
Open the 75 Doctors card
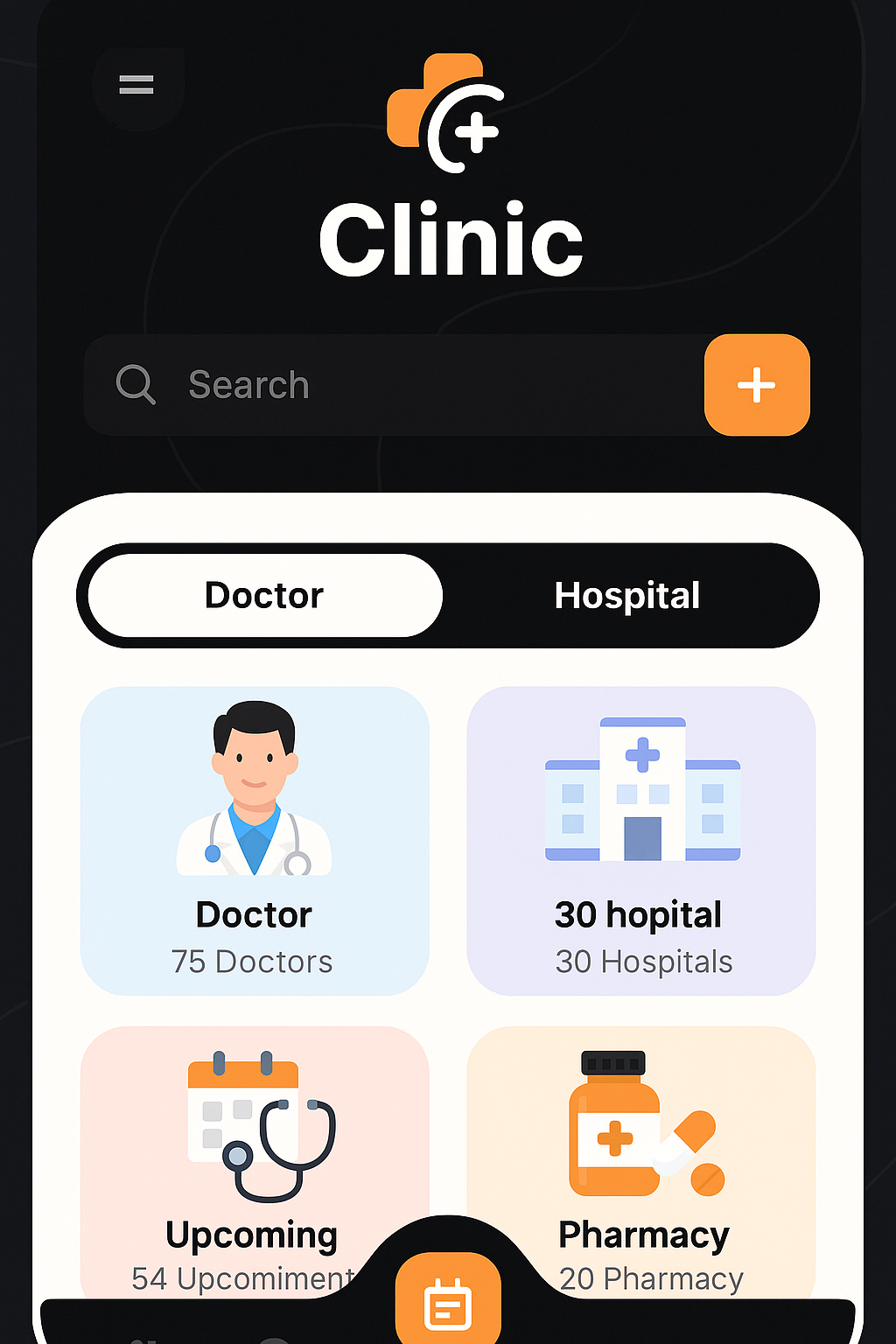point(255,841)
